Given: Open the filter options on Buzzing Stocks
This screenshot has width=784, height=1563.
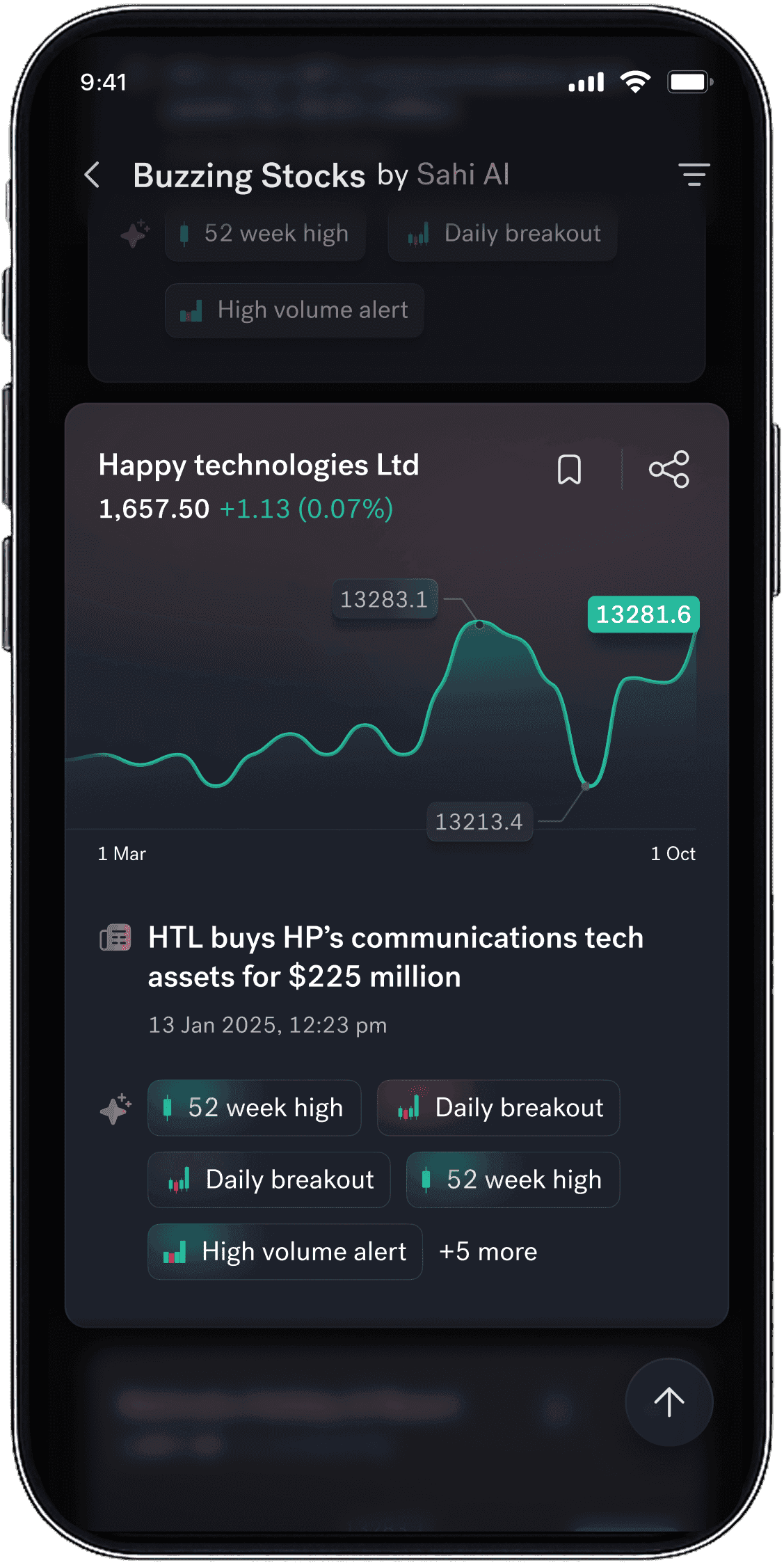Looking at the screenshot, I should 694,174.
